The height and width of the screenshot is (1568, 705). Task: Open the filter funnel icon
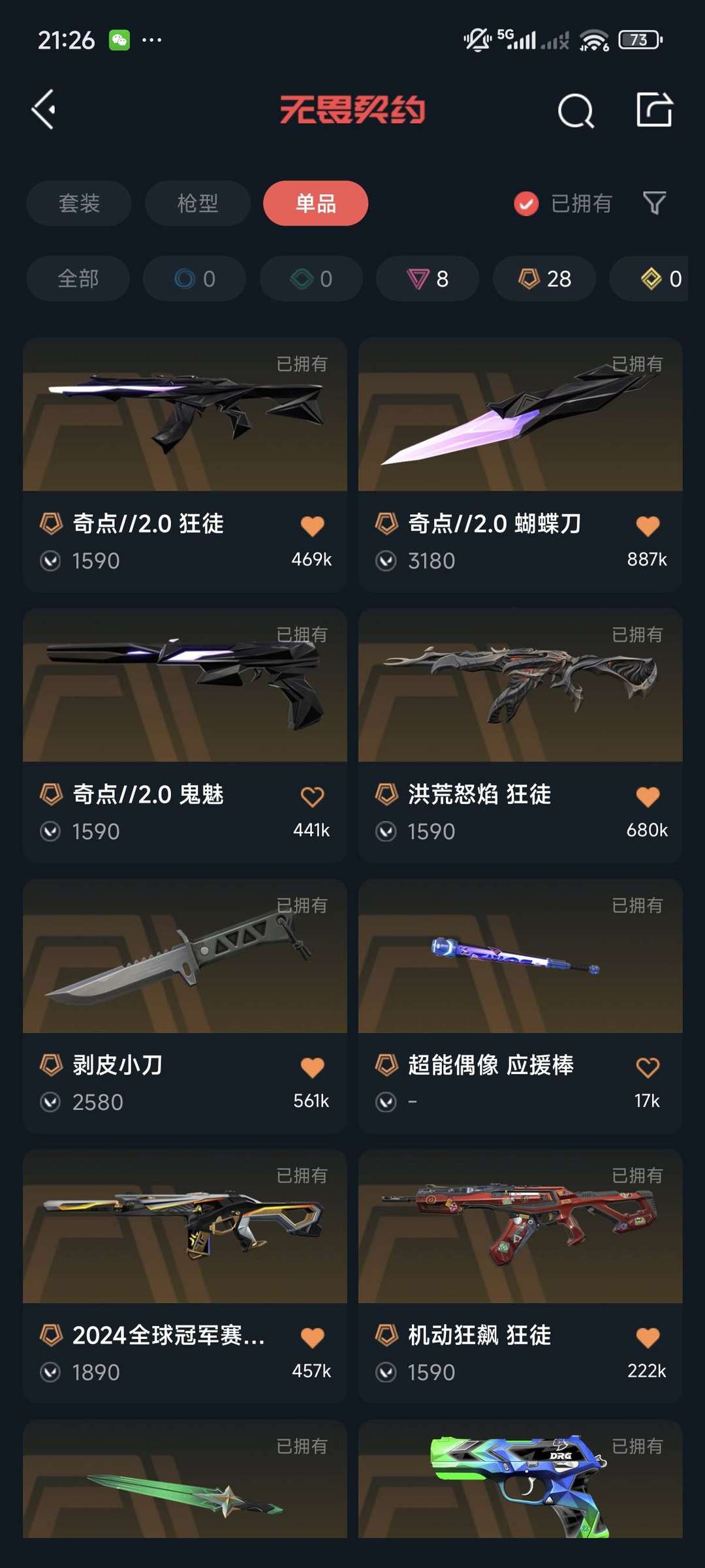(654, 203)
